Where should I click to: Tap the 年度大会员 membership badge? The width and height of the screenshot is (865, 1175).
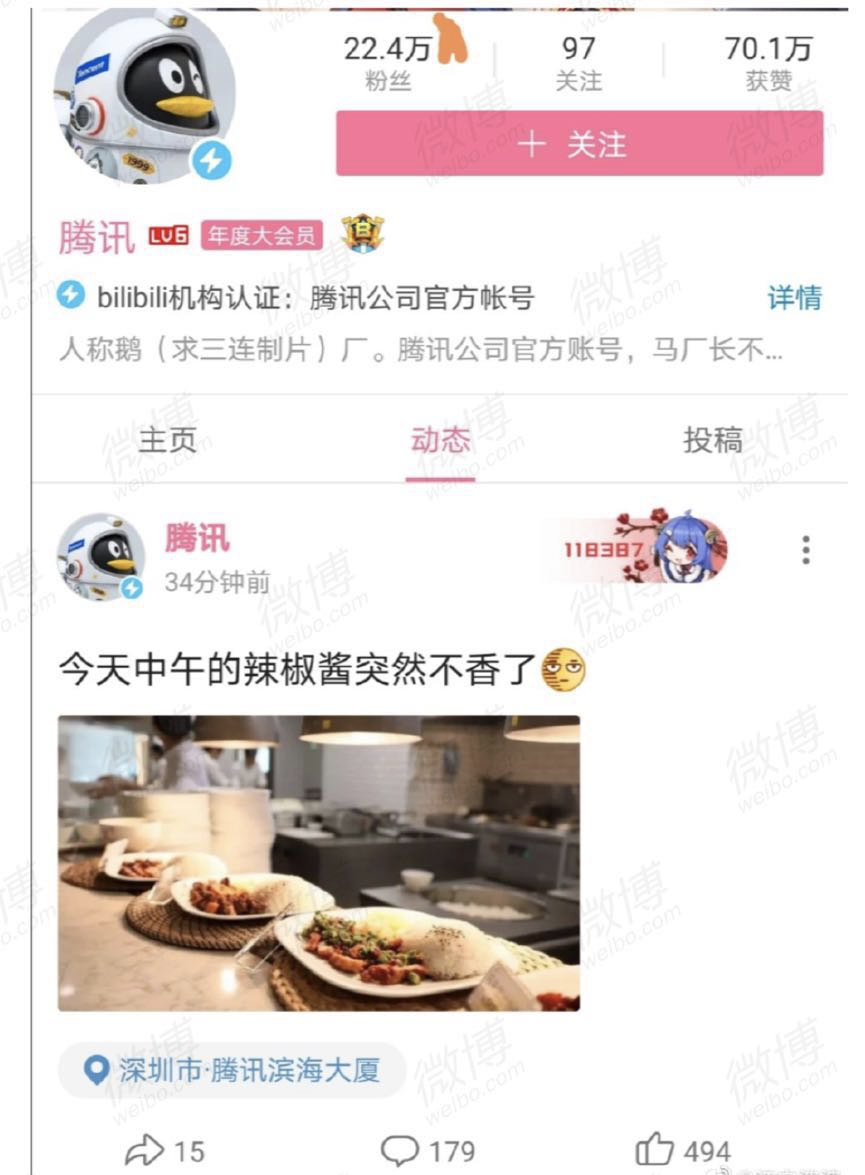pyautogui.click(x=263, y=236)
